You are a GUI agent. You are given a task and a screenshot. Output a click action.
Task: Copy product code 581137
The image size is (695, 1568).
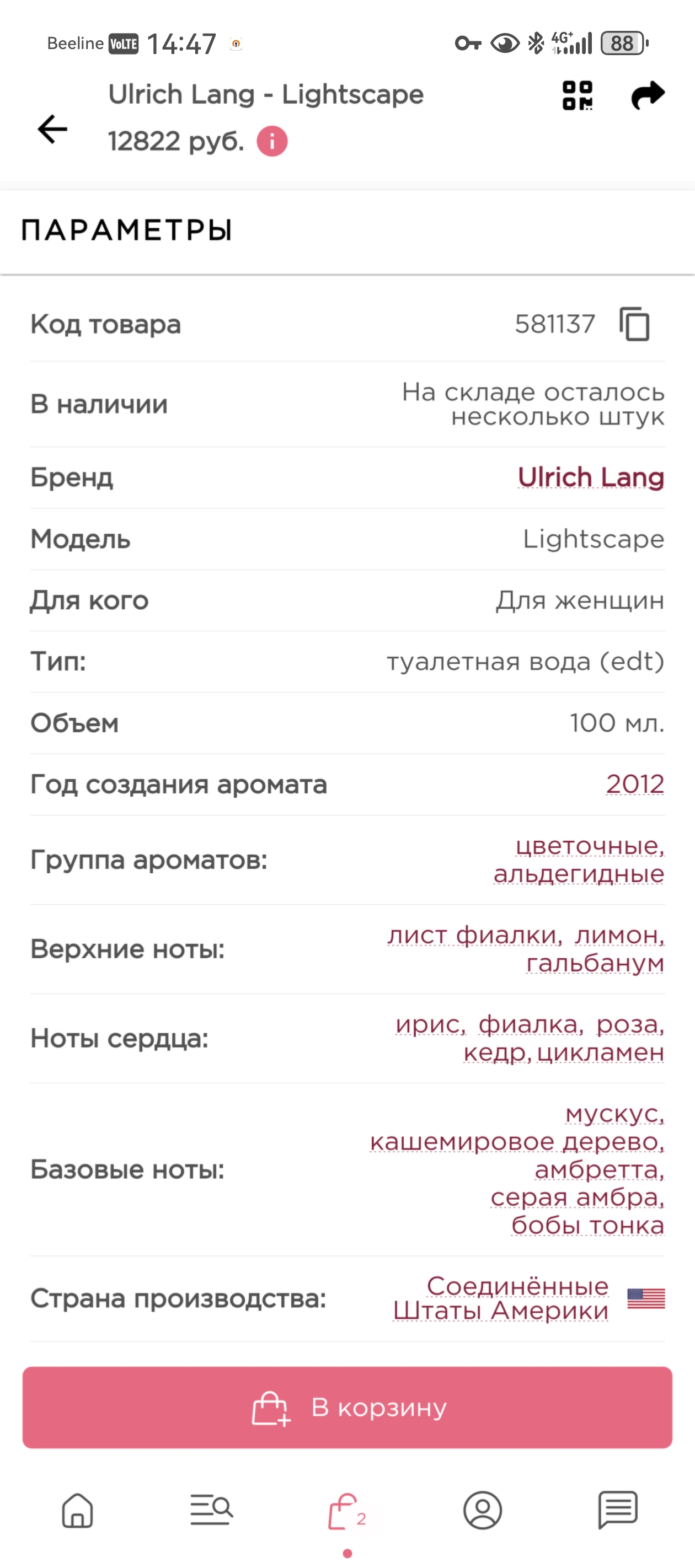pyautogui.click(x=635, y=324)
